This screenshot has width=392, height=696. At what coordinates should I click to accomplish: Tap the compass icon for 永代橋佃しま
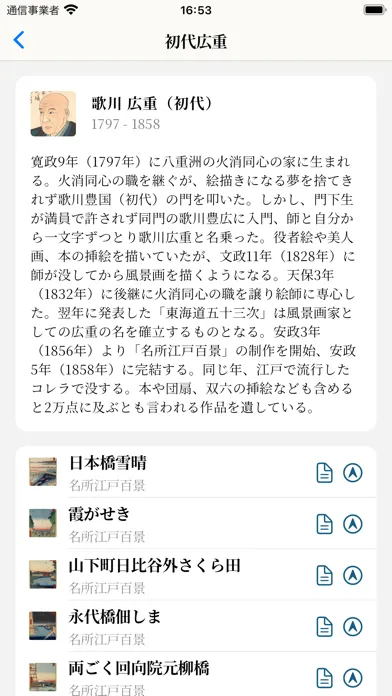click(353, 627)
